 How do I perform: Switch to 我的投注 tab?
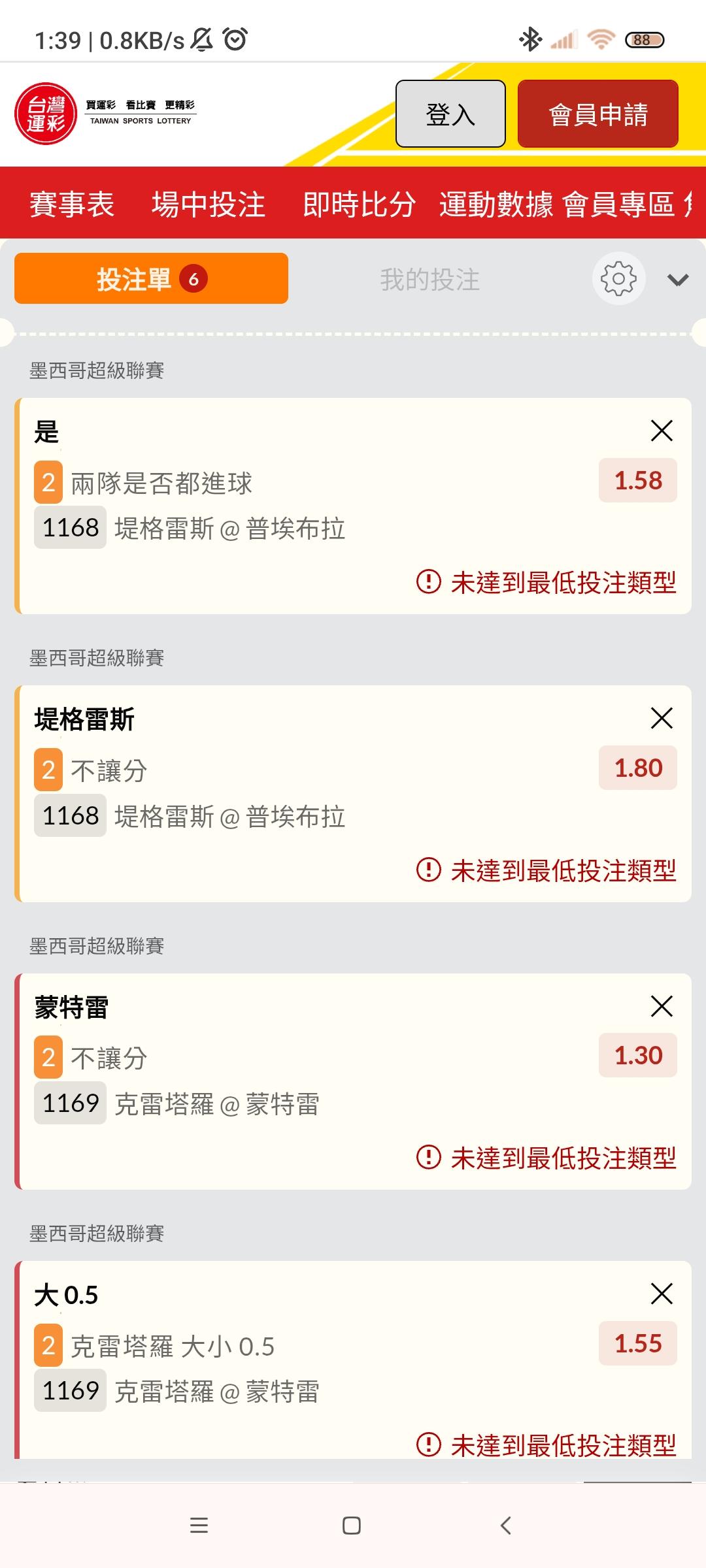click(429, 280)
